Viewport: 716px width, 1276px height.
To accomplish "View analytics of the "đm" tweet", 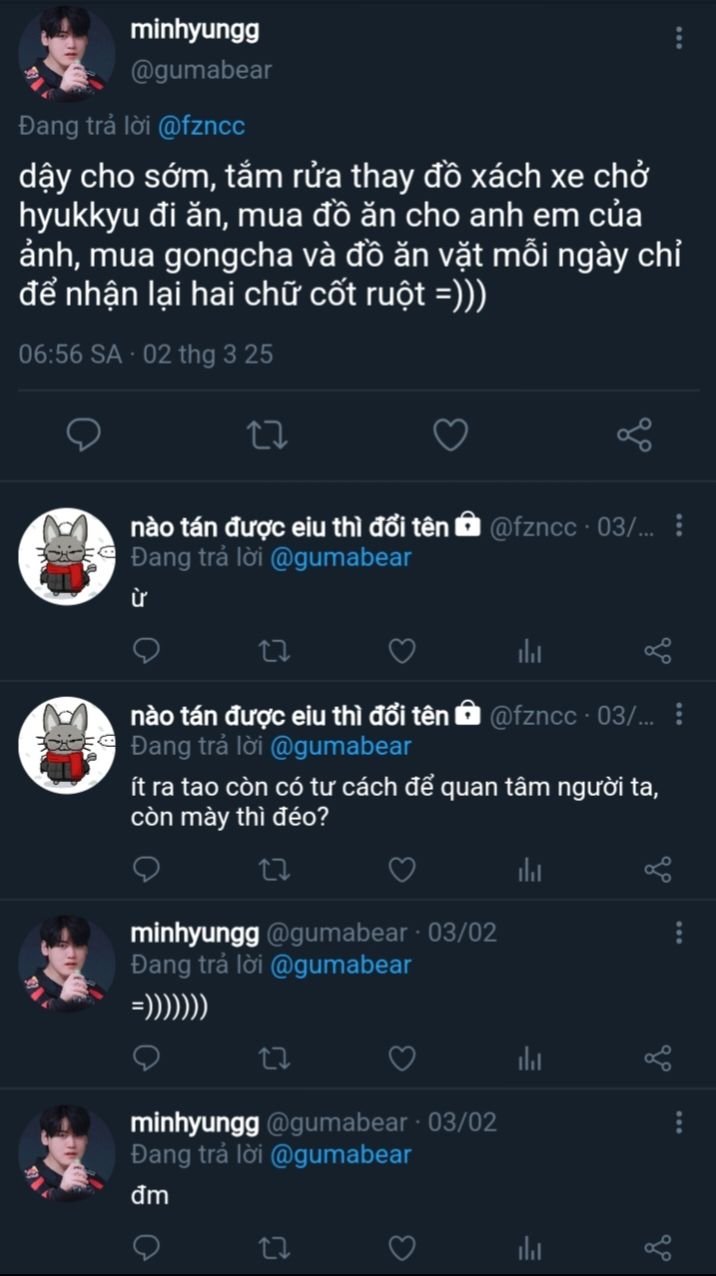I will [530, 1248].
